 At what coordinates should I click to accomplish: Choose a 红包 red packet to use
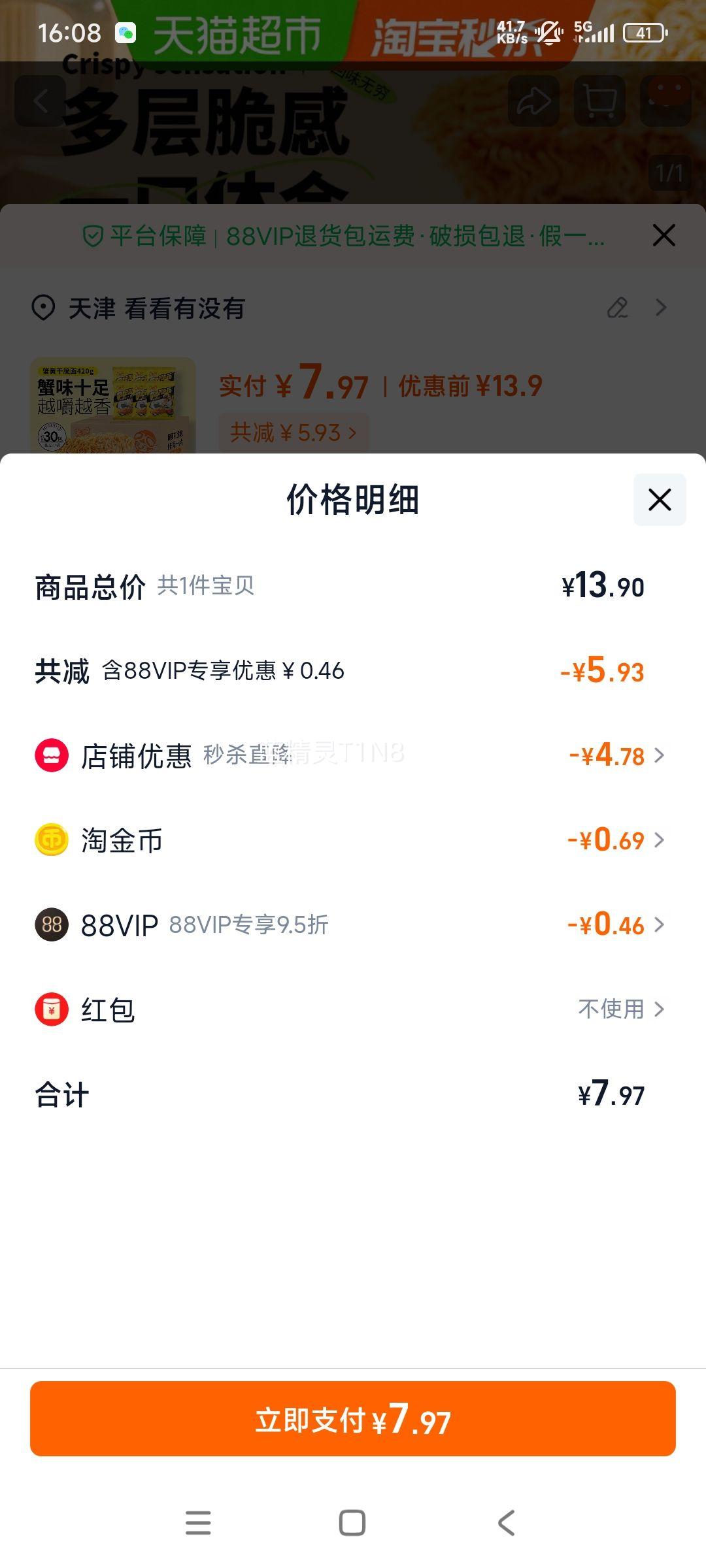click(x=620, y=1009)
